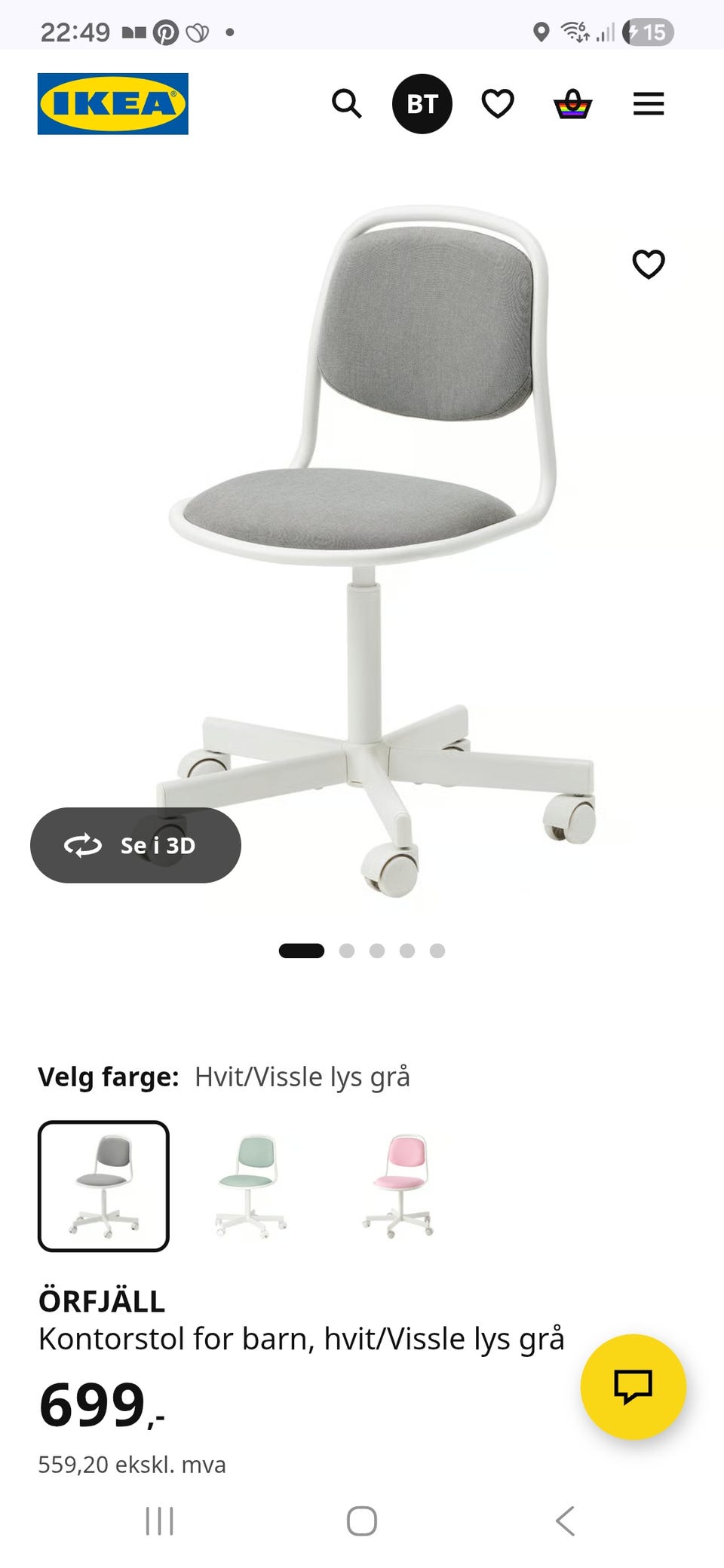Viewport: 724px width, 1568px height.
Task: Open the main product image of chair
Action: [377, 550]
